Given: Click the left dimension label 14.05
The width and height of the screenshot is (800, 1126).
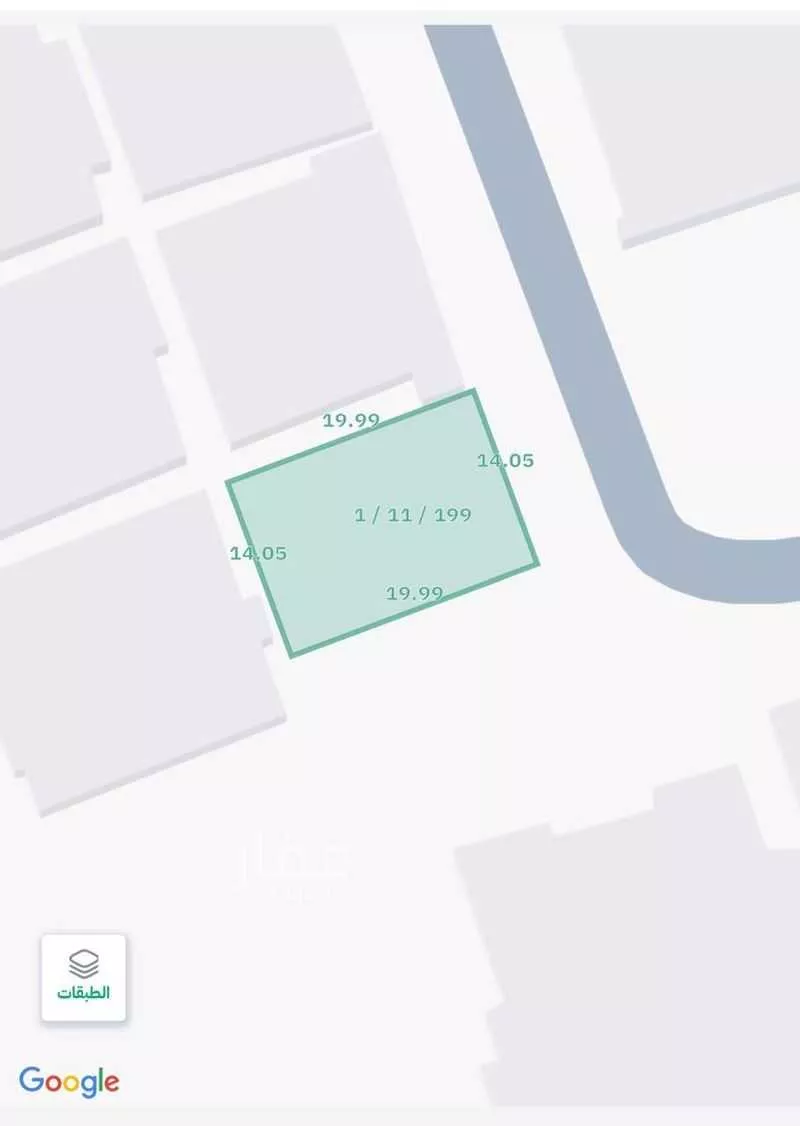Looking at the screenshot, I should click(257, 551).
